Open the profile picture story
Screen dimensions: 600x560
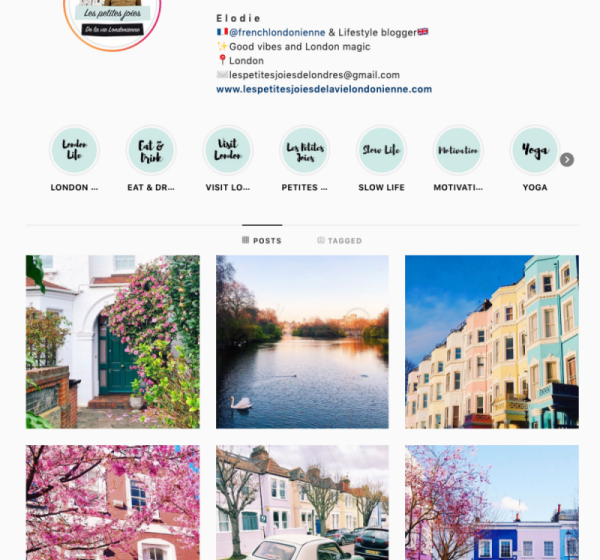pos(111,20)
